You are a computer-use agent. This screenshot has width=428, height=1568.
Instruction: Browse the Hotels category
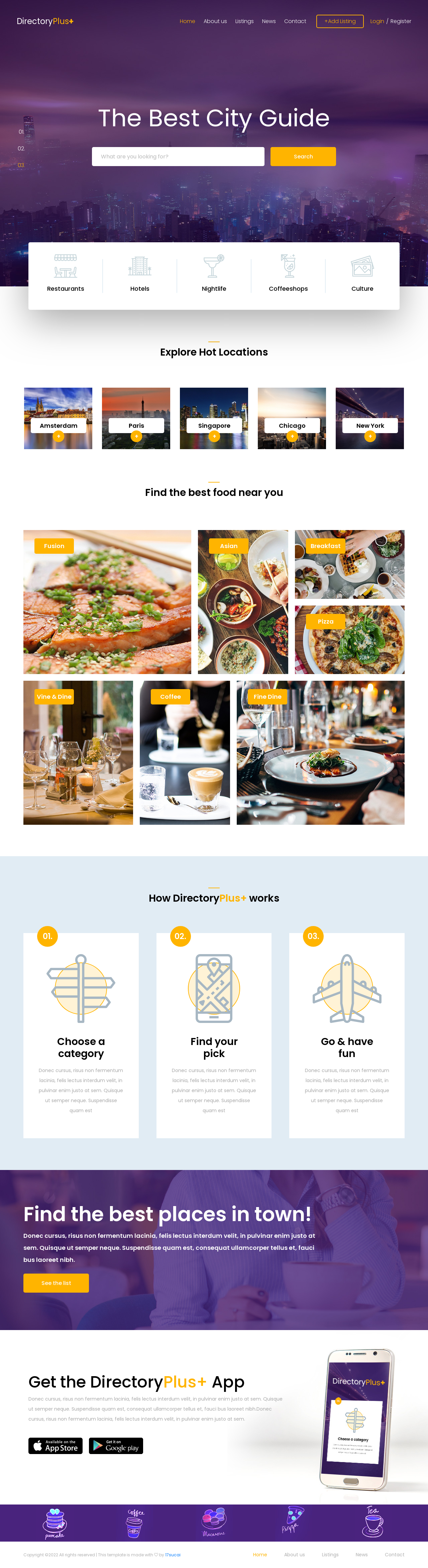[x=139, y=274]
